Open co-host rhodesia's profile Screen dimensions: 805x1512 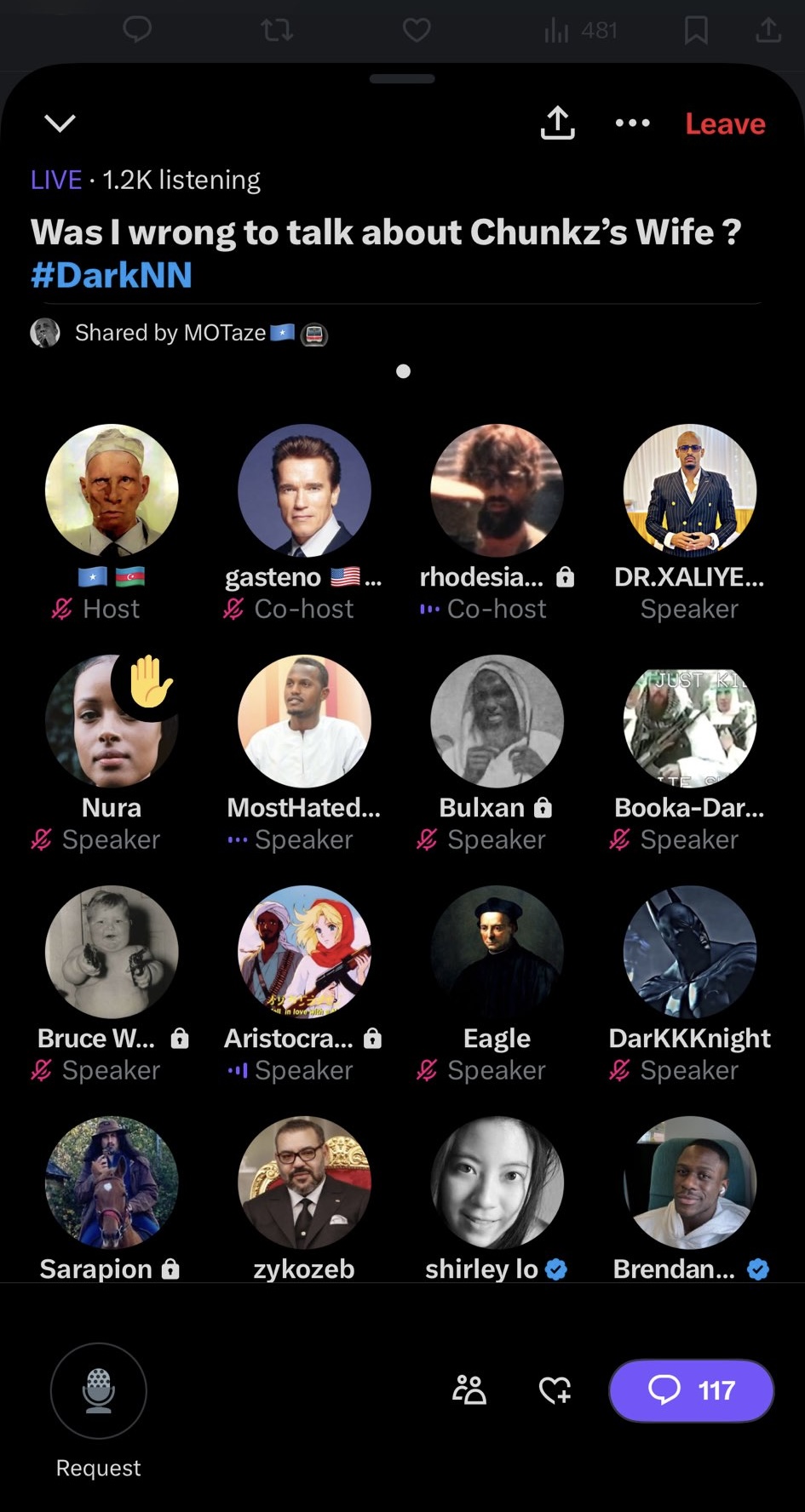(x=497, y=491)
